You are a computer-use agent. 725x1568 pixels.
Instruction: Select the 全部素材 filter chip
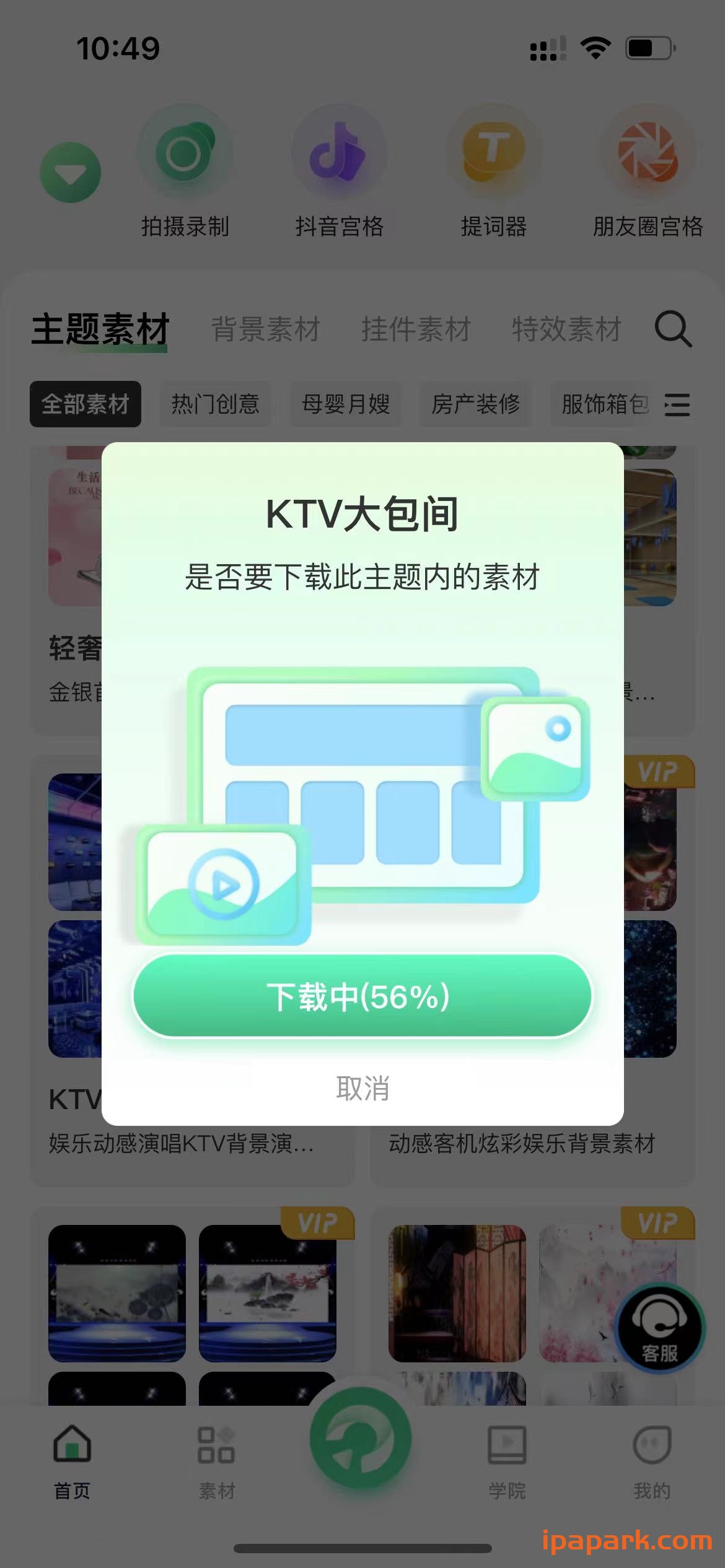(84, 404)
